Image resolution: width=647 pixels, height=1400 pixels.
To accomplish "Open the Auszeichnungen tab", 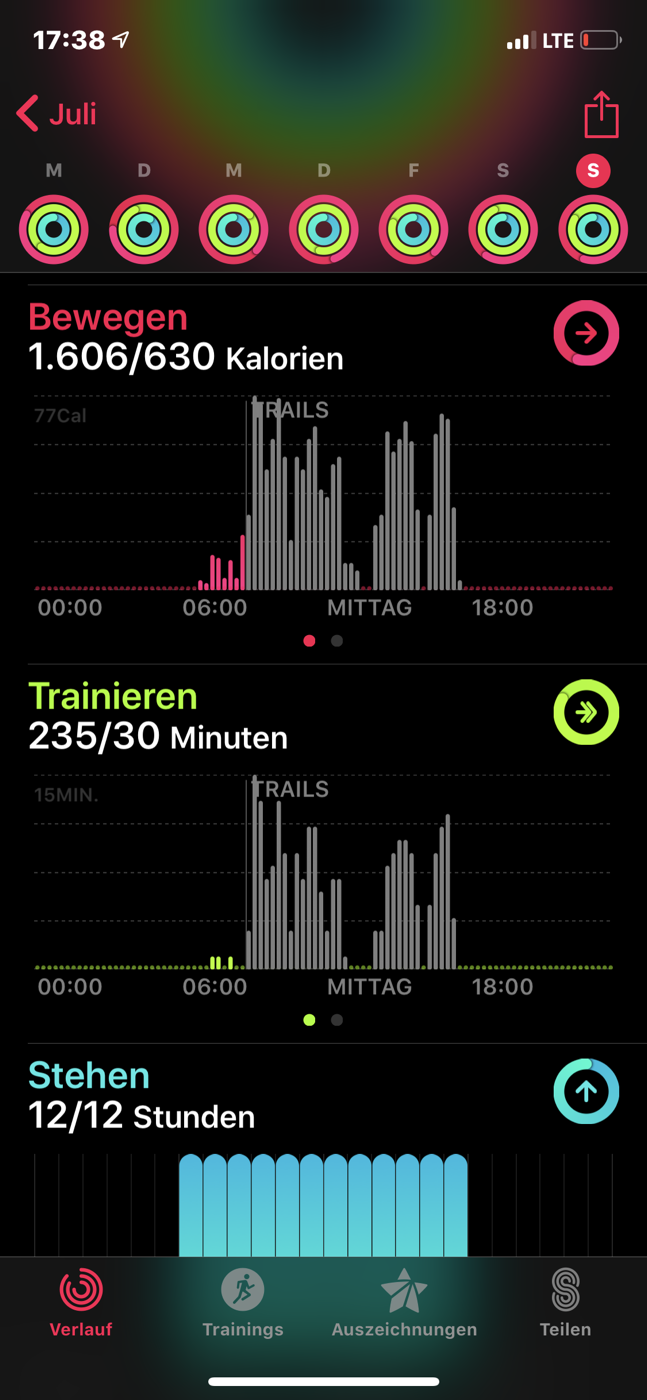I will click(x=404, y=1303).
